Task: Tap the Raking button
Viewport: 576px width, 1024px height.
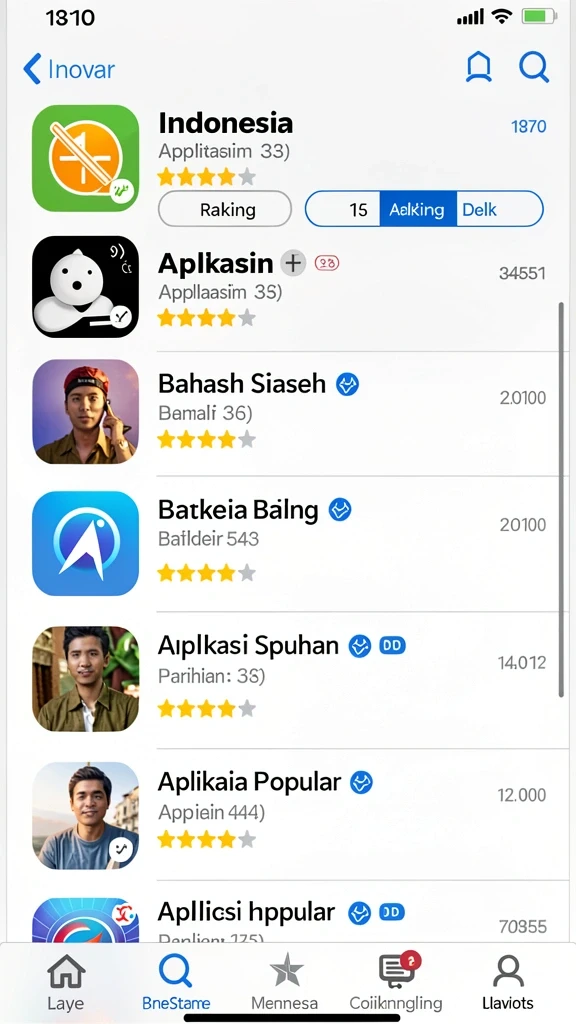Action: [225, 209]
